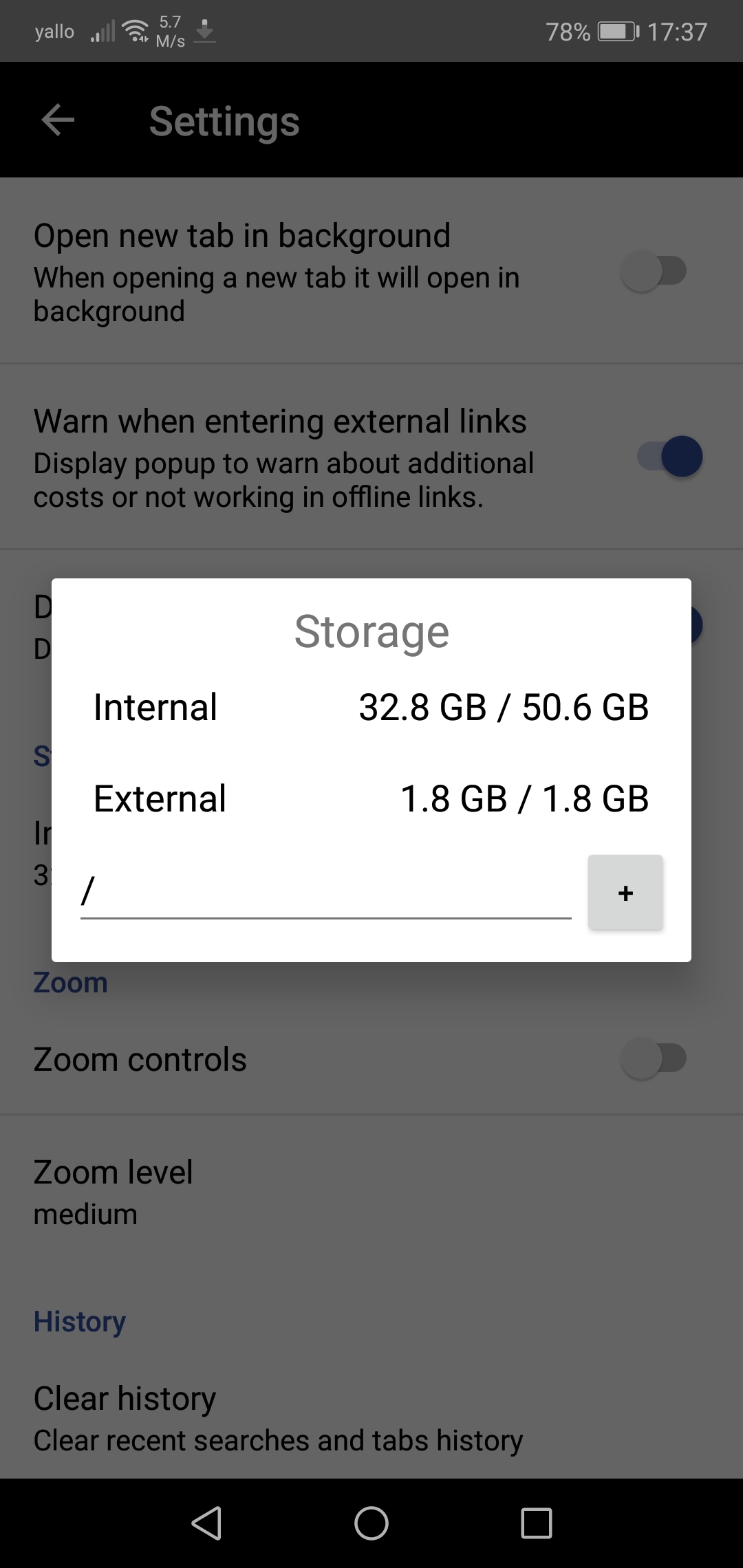Tap the signal strength bars indicator
The height and width of the screenshot is (1568, 743).
(x=102, y=31)
